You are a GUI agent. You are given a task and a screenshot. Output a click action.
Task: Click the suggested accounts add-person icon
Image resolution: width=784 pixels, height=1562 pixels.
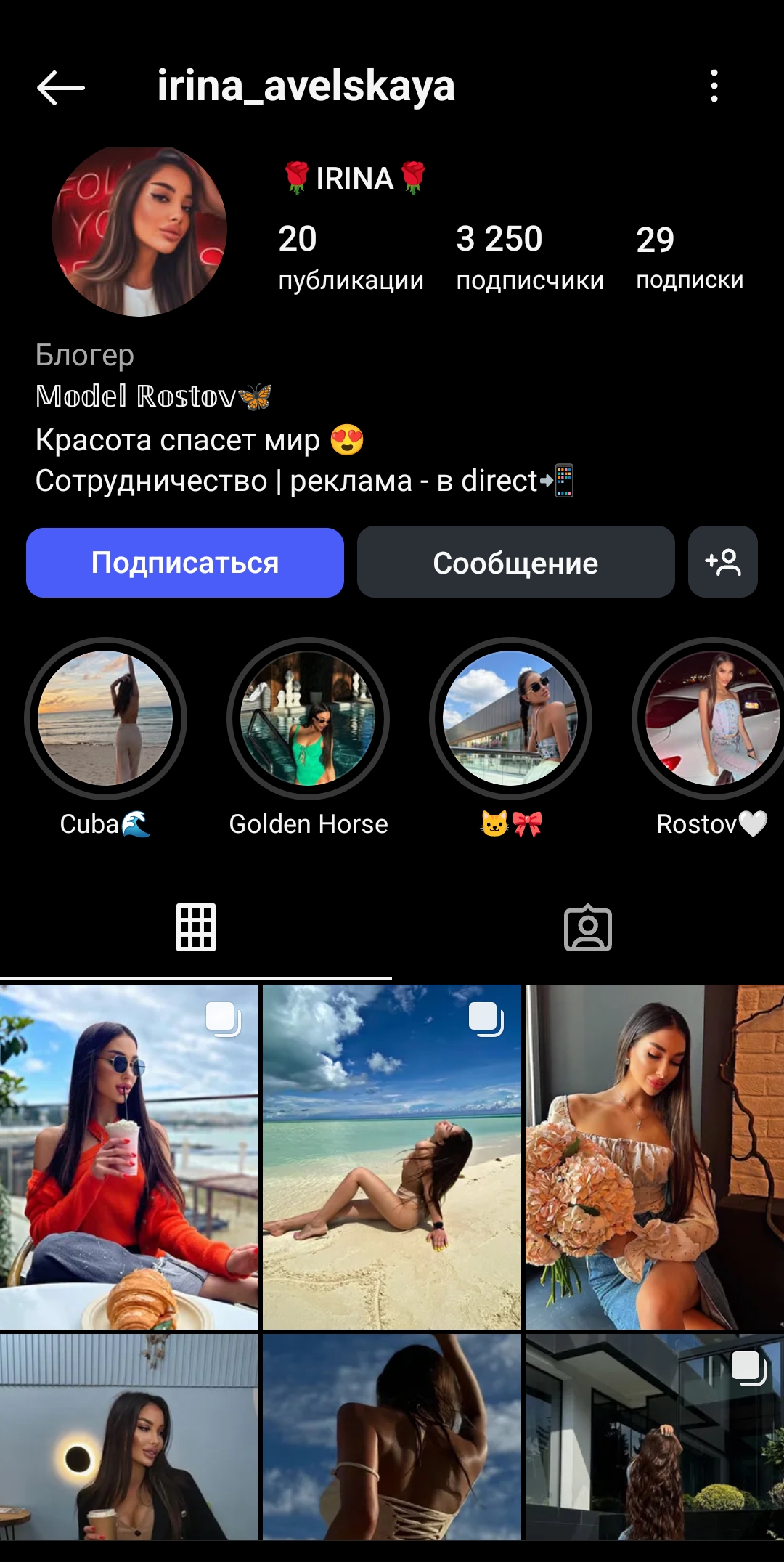pyautogui.click(x=723, y=562)
